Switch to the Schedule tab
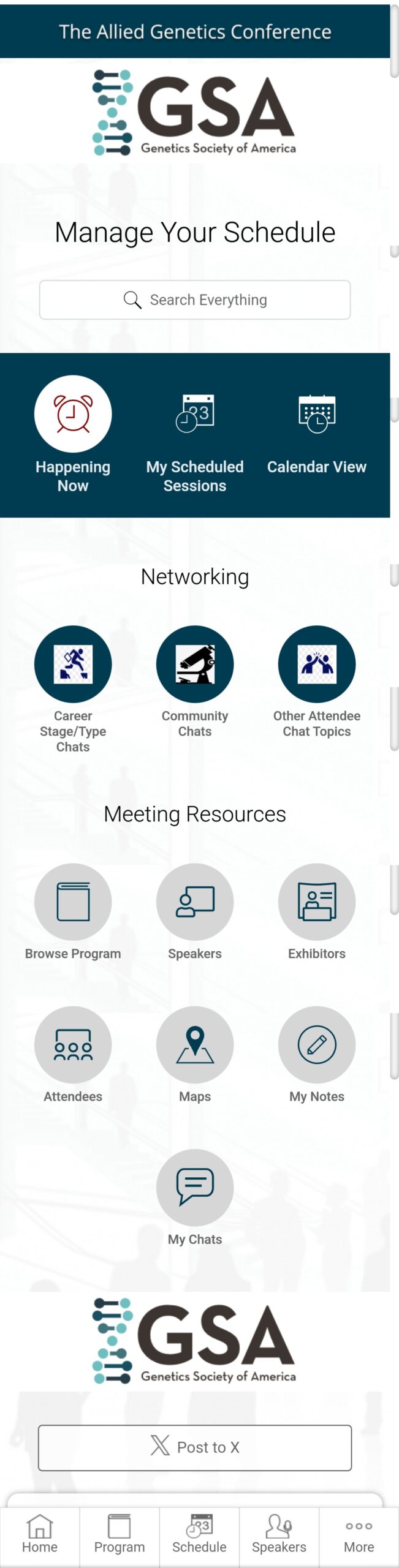 [199, 1534]
